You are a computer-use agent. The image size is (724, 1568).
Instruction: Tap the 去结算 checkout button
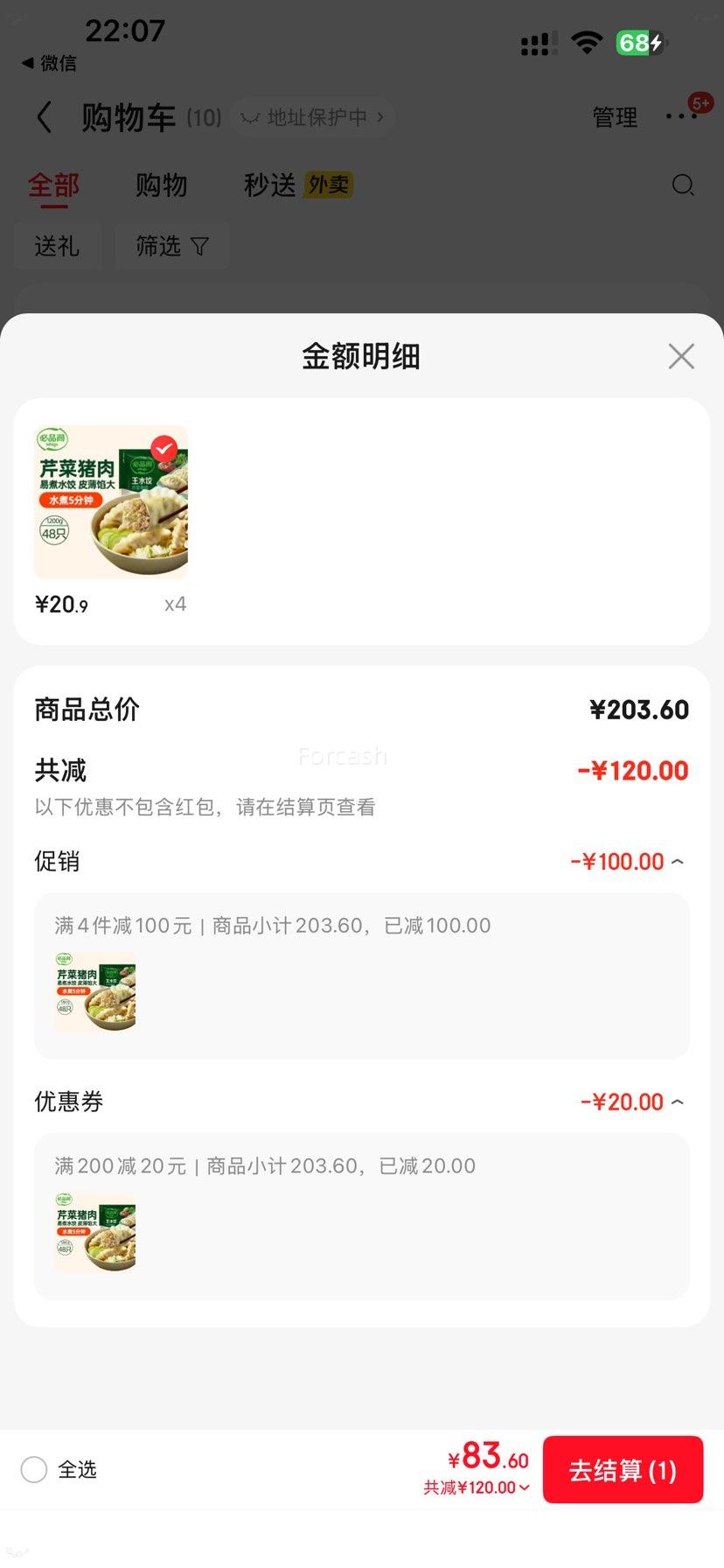point(623,1469)
